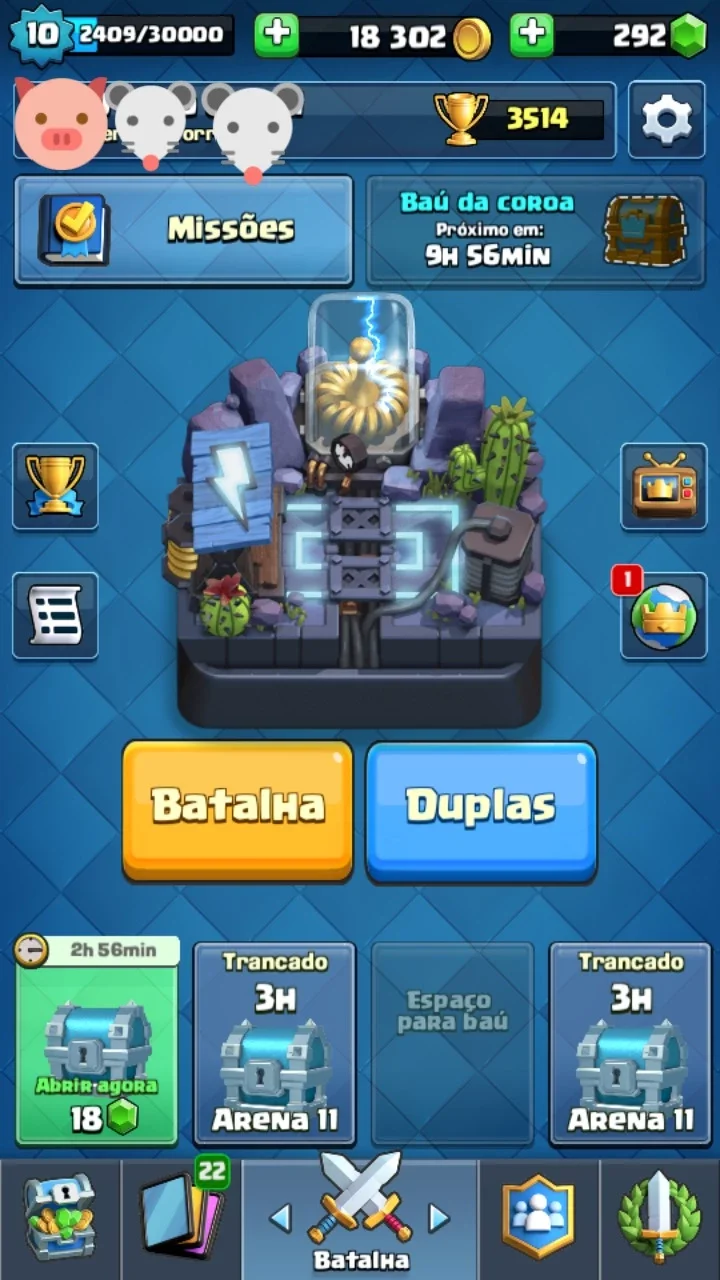Open the TV Royale icon
The image size is (720, 1280).
(664, 486)
